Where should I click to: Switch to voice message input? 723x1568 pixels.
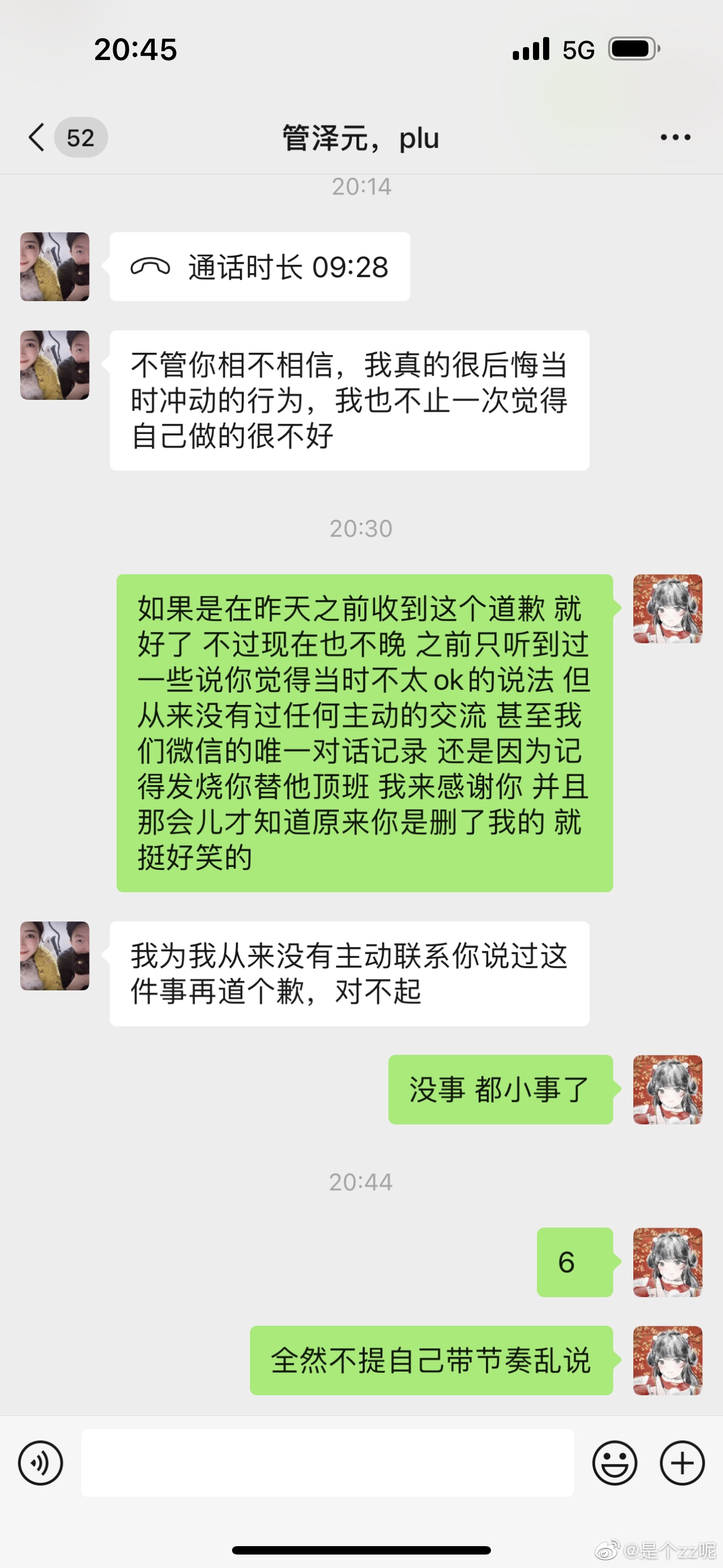click(41, 1463)
